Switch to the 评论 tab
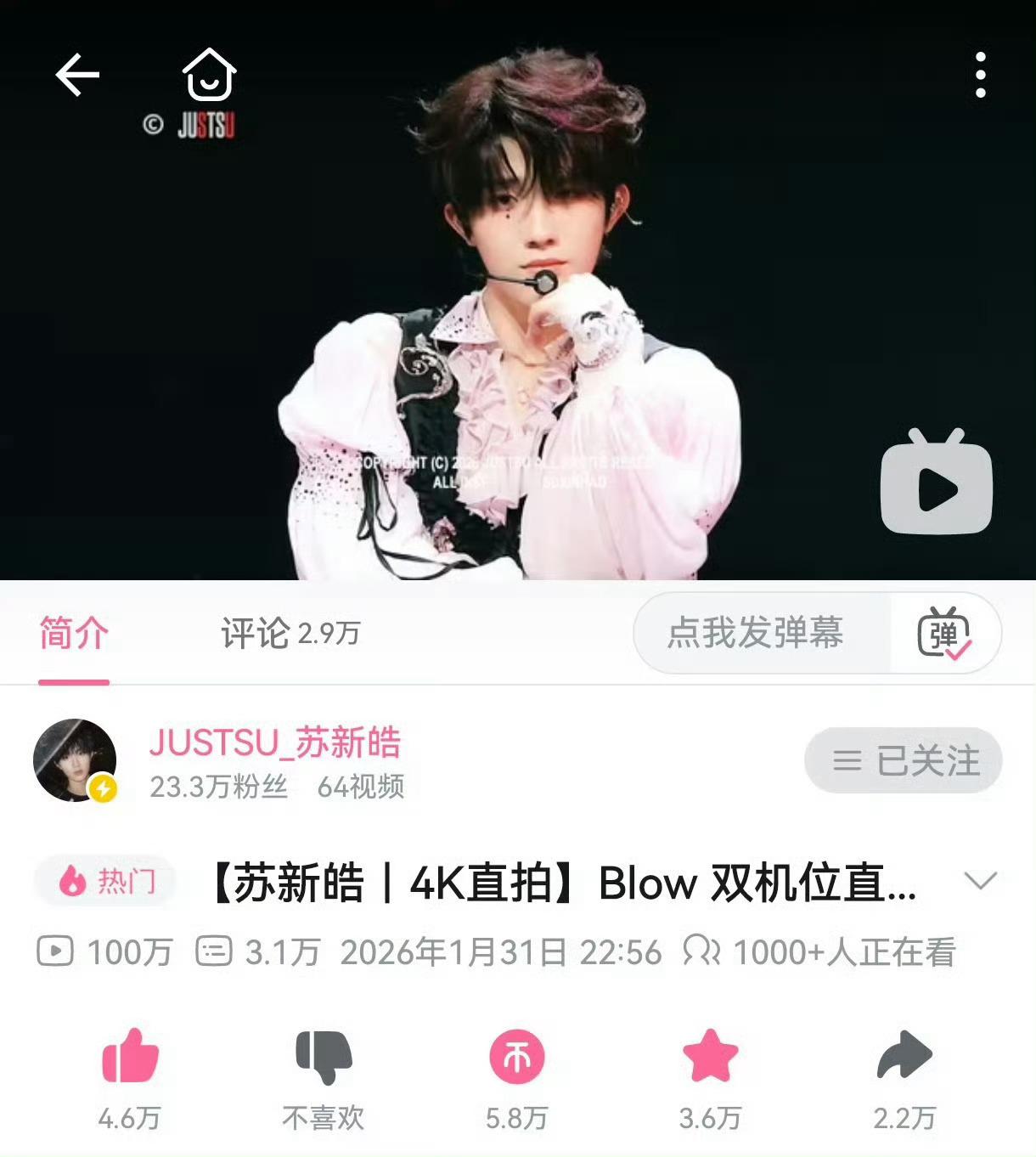 click(x=290, y=633)
